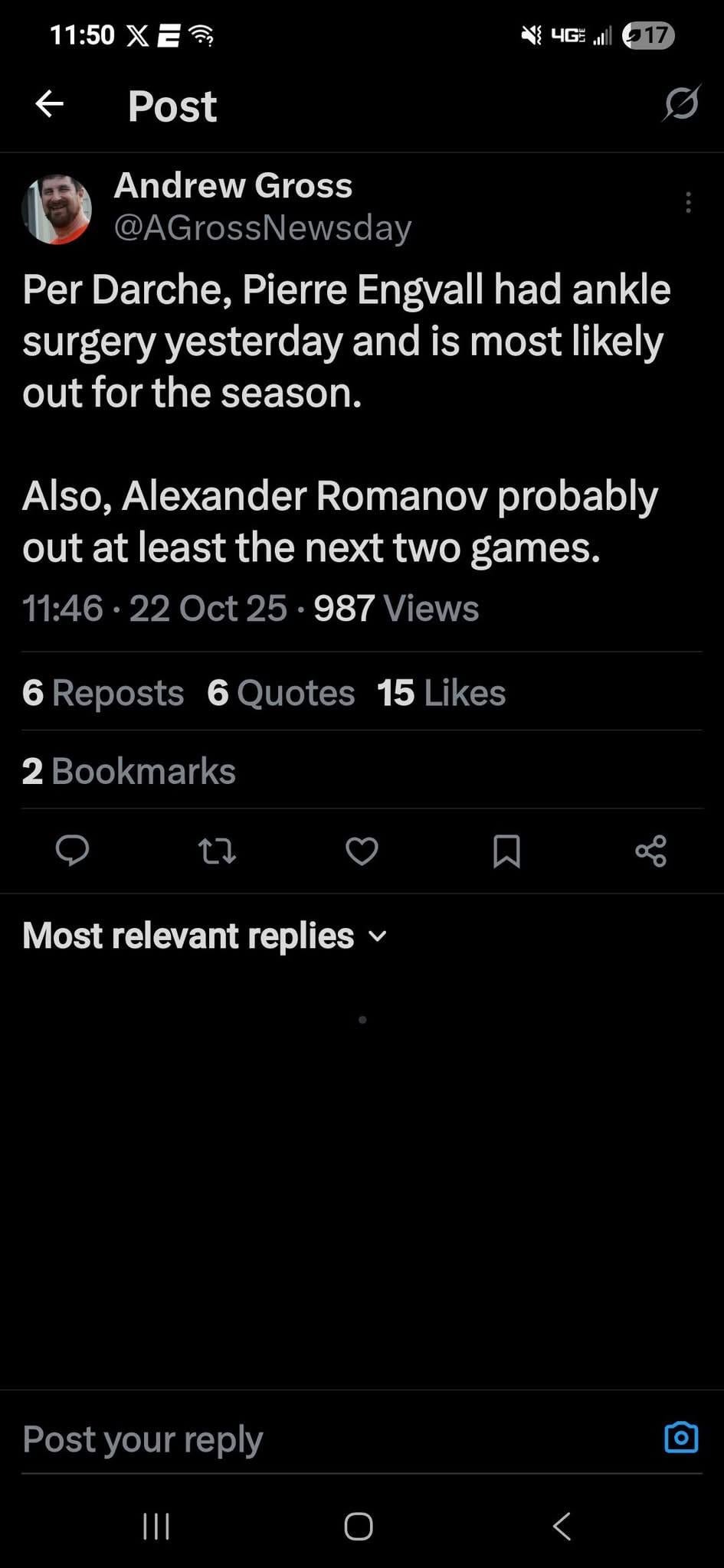Open Andrew Gross's profile picture
This screenshot has height=1568, width=724.
(x=57, y=208)
